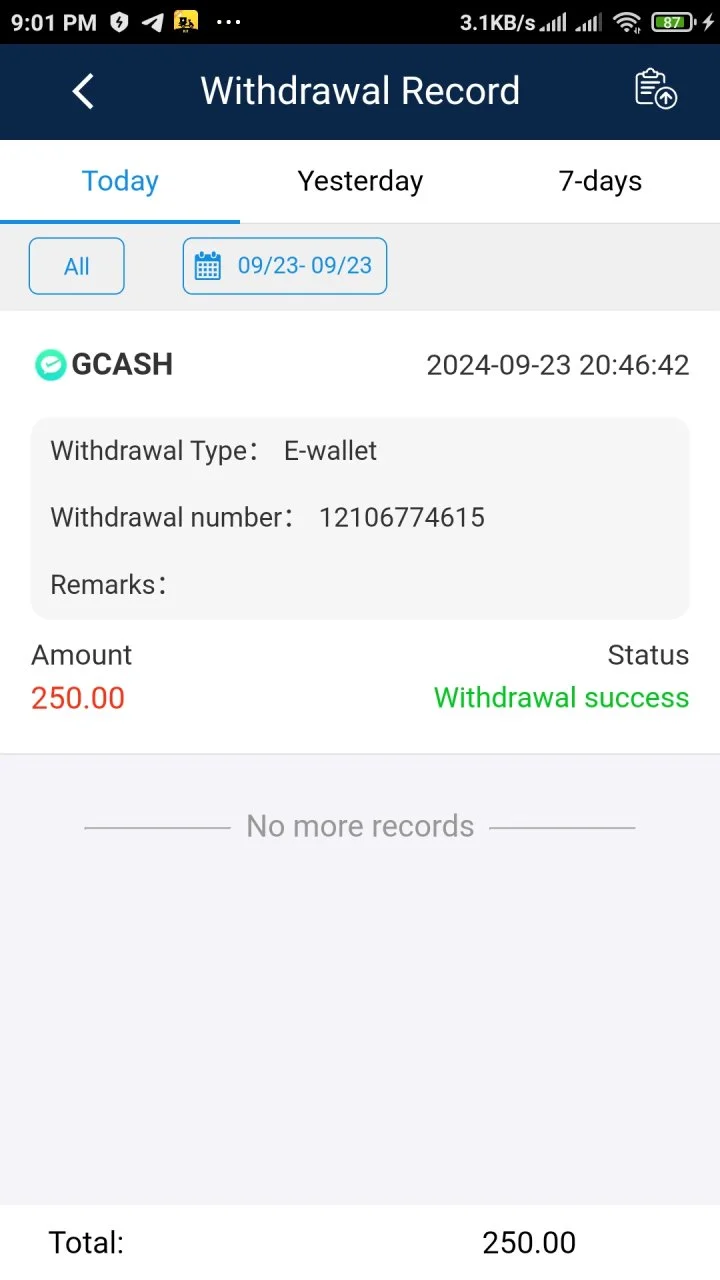
Task: Open the 09/23- 09/23 date picker
Action: (285, 266)
